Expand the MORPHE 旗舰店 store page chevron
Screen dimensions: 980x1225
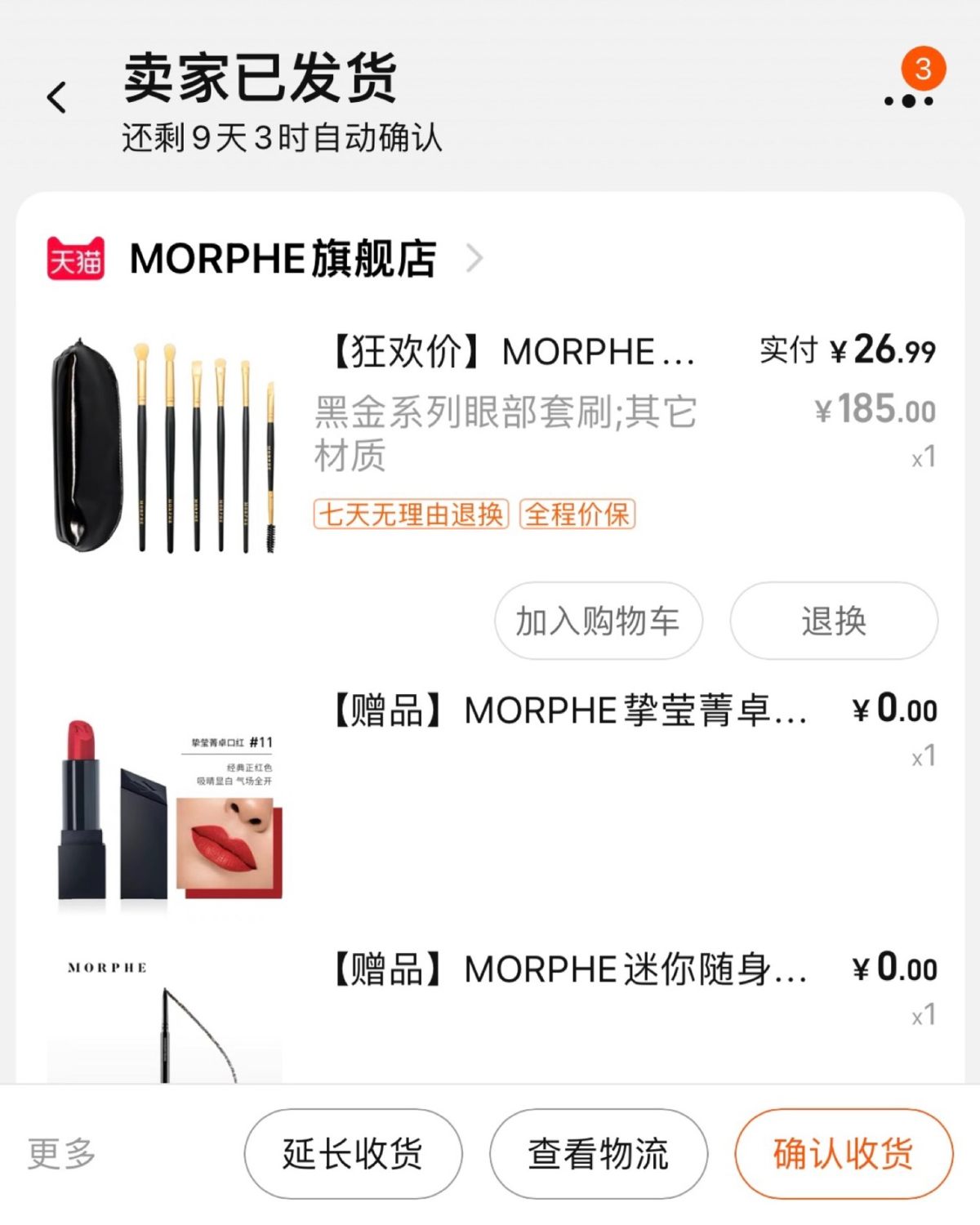[474, 258]
